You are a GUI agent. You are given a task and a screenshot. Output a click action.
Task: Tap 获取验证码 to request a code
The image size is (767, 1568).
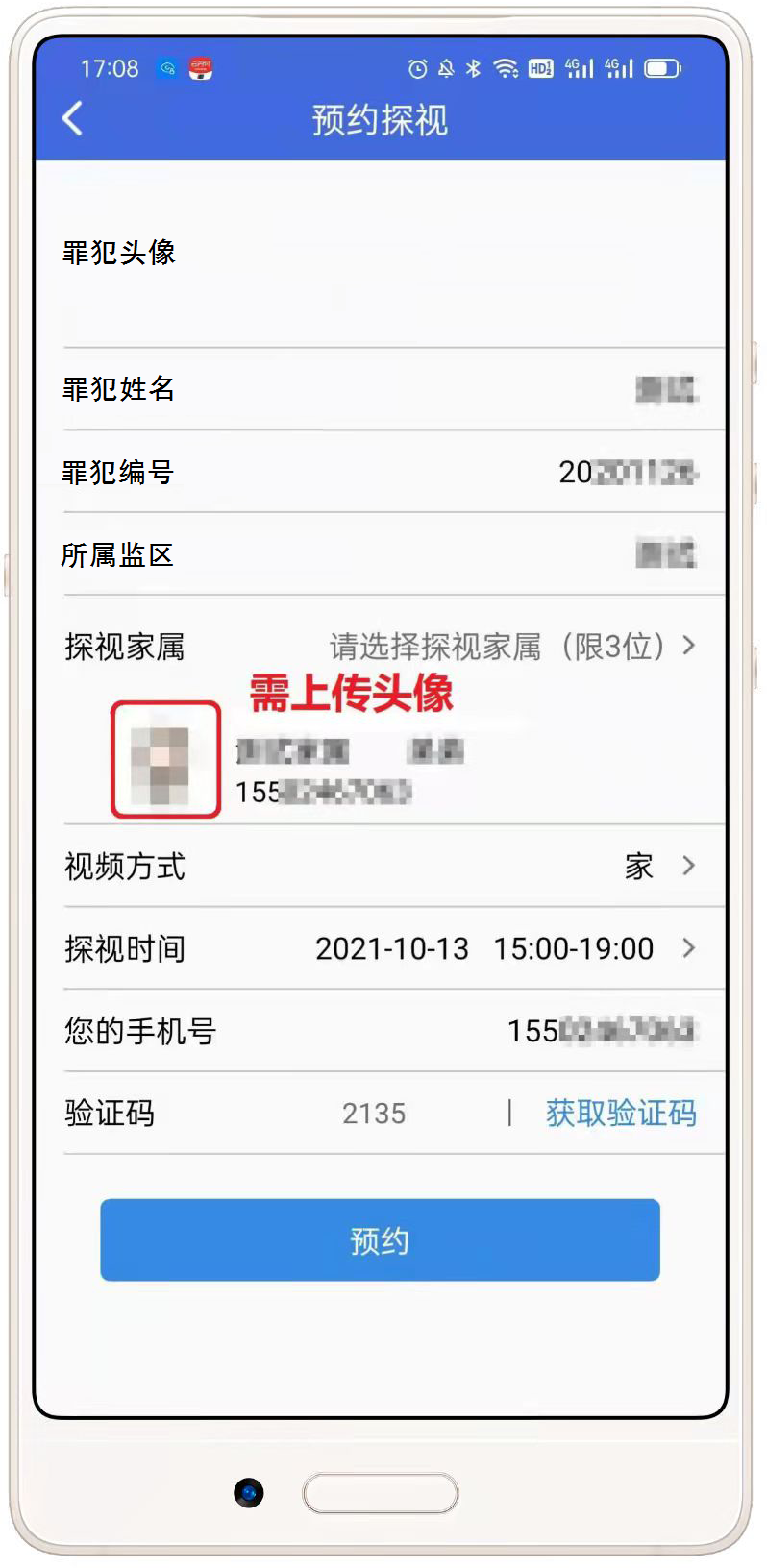[621, 1114]
